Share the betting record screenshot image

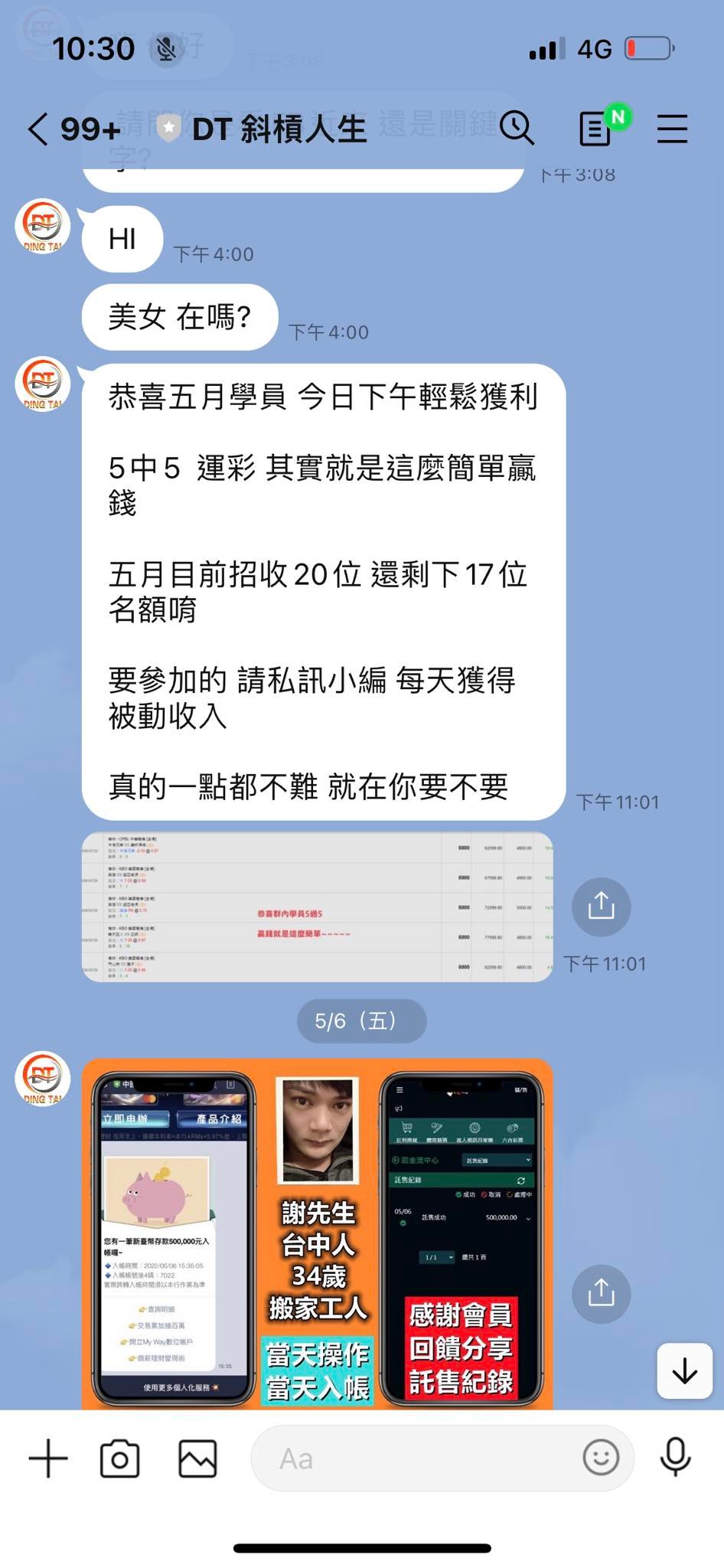(601, 906)
